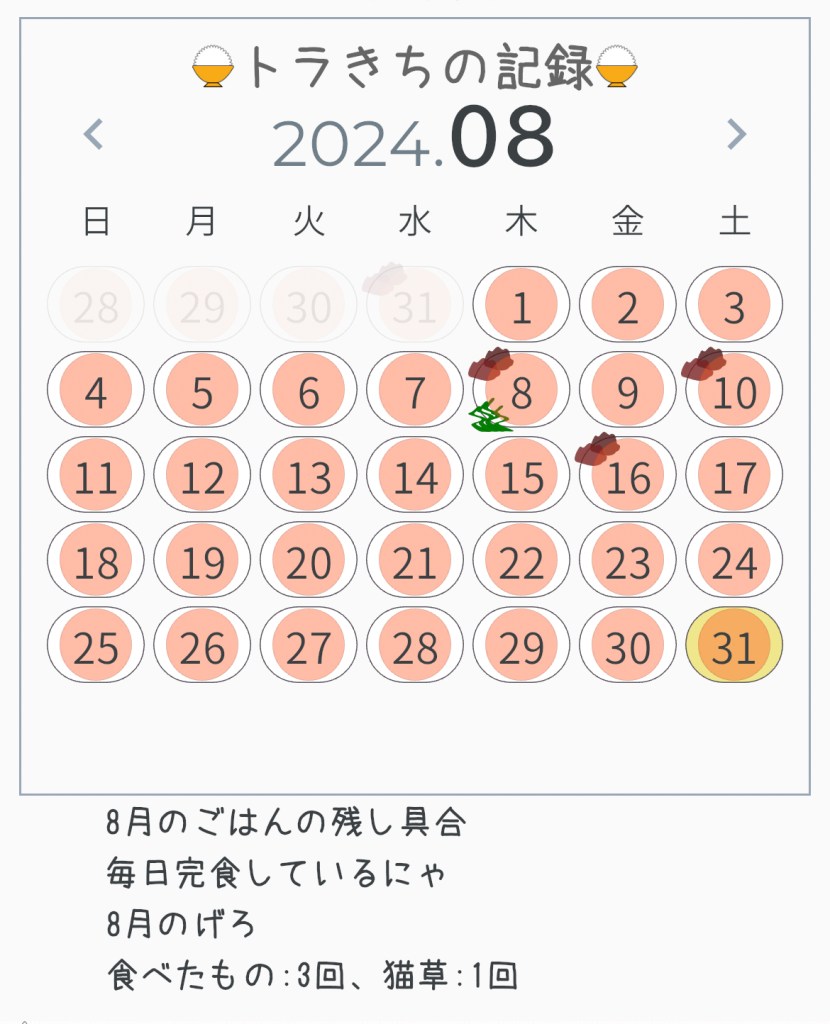Image resolution: width=830 pixels, height=1024 pixels.
Task: Select August 4 on the calendar
Action: pyautogui.click(x=96, y=391)
